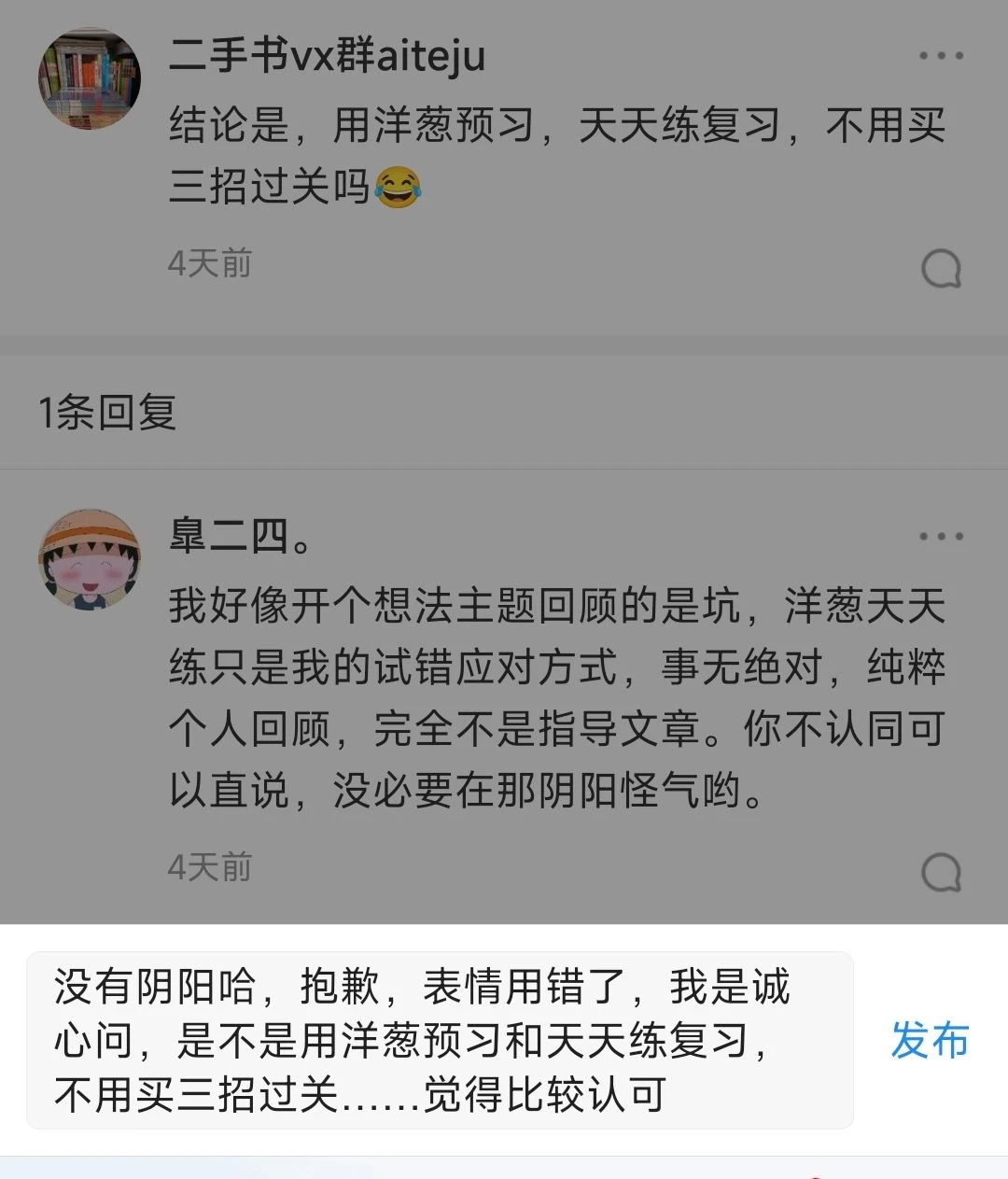
Task: Open overflow menu on 二手书vx群aiteju's comment
Action: pyautogui.click(x=940, y=55)
